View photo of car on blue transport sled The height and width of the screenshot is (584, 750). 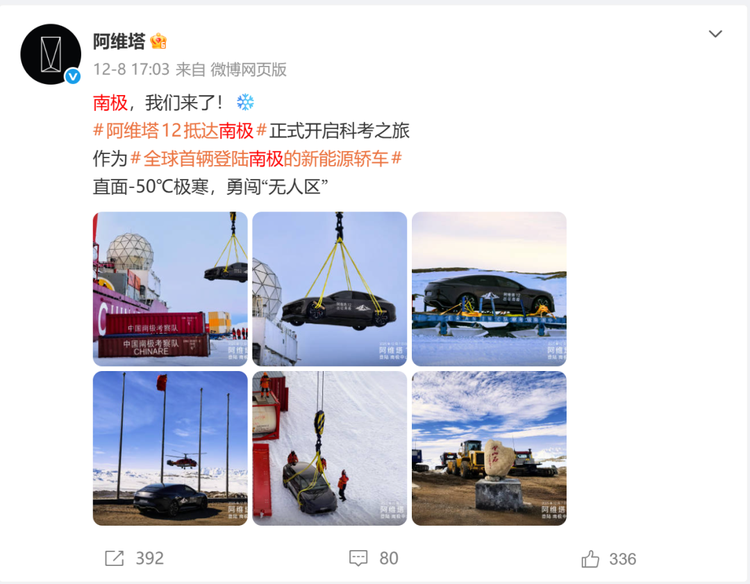point(489,288)
